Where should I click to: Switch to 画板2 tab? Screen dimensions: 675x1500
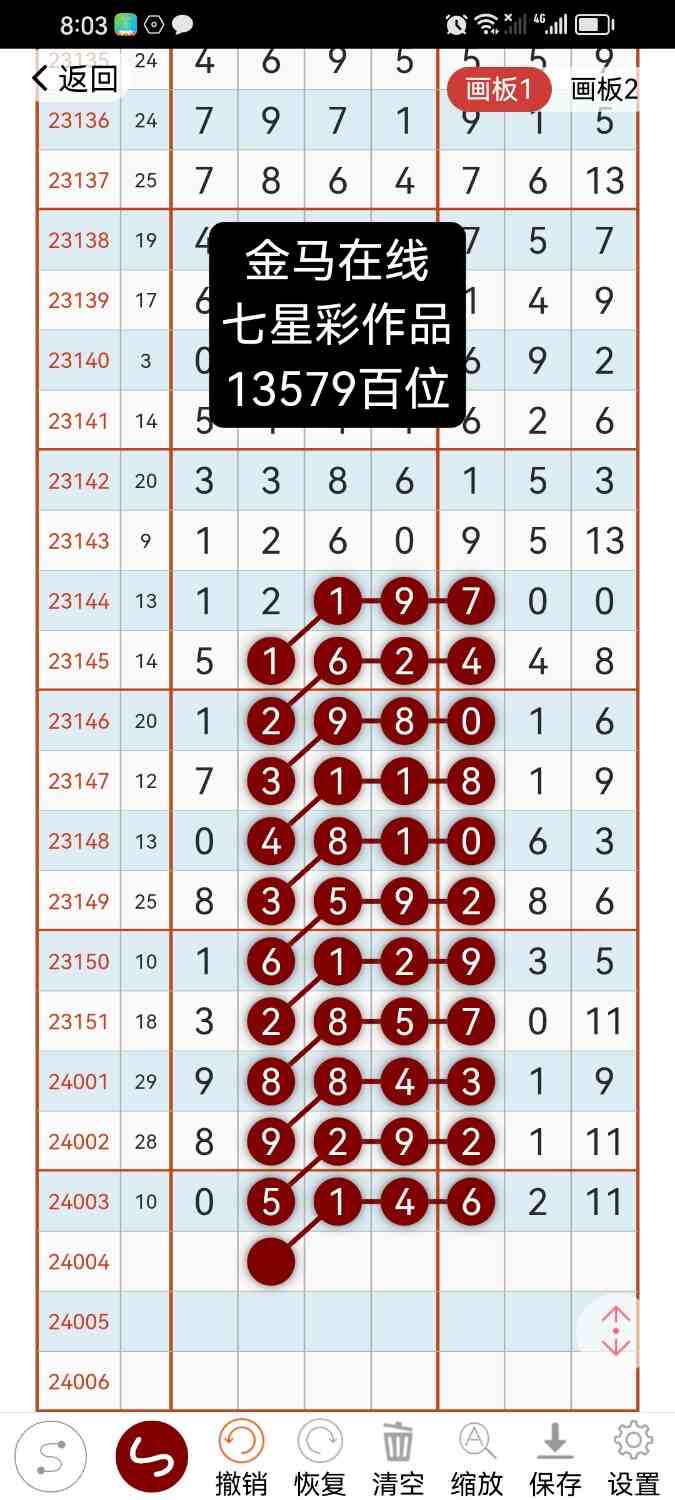click(604, 90)
